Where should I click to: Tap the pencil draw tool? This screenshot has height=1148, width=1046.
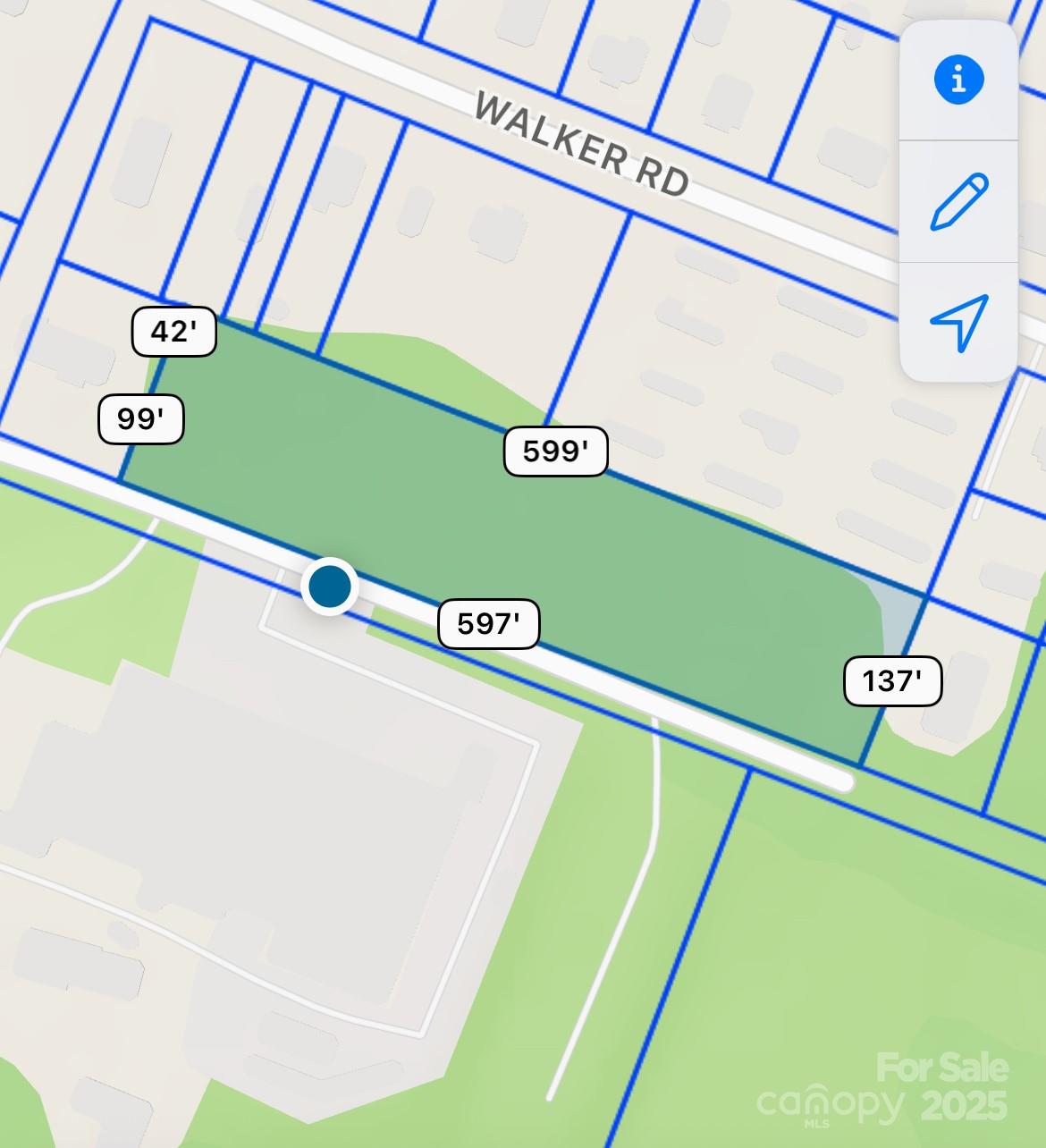click(958, 202)
